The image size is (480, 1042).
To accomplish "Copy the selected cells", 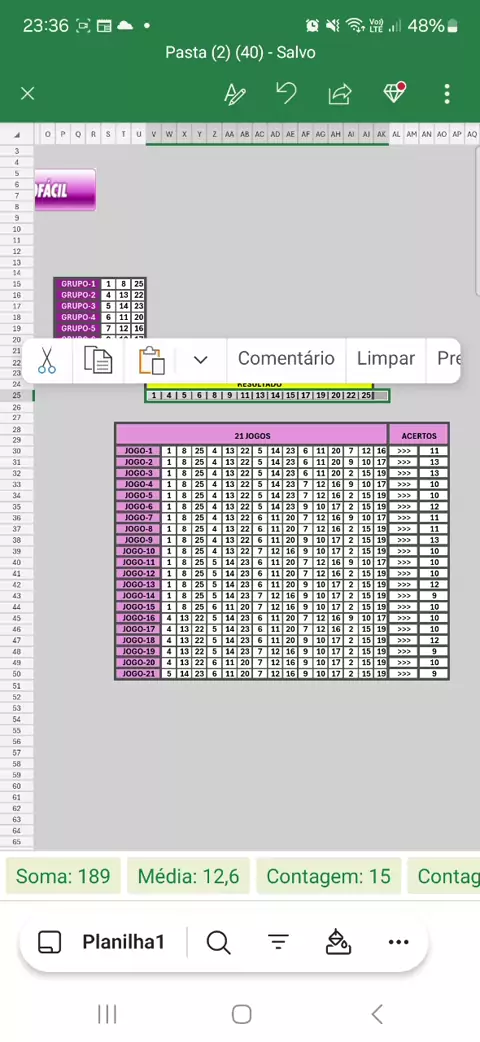I will point(98,360).
